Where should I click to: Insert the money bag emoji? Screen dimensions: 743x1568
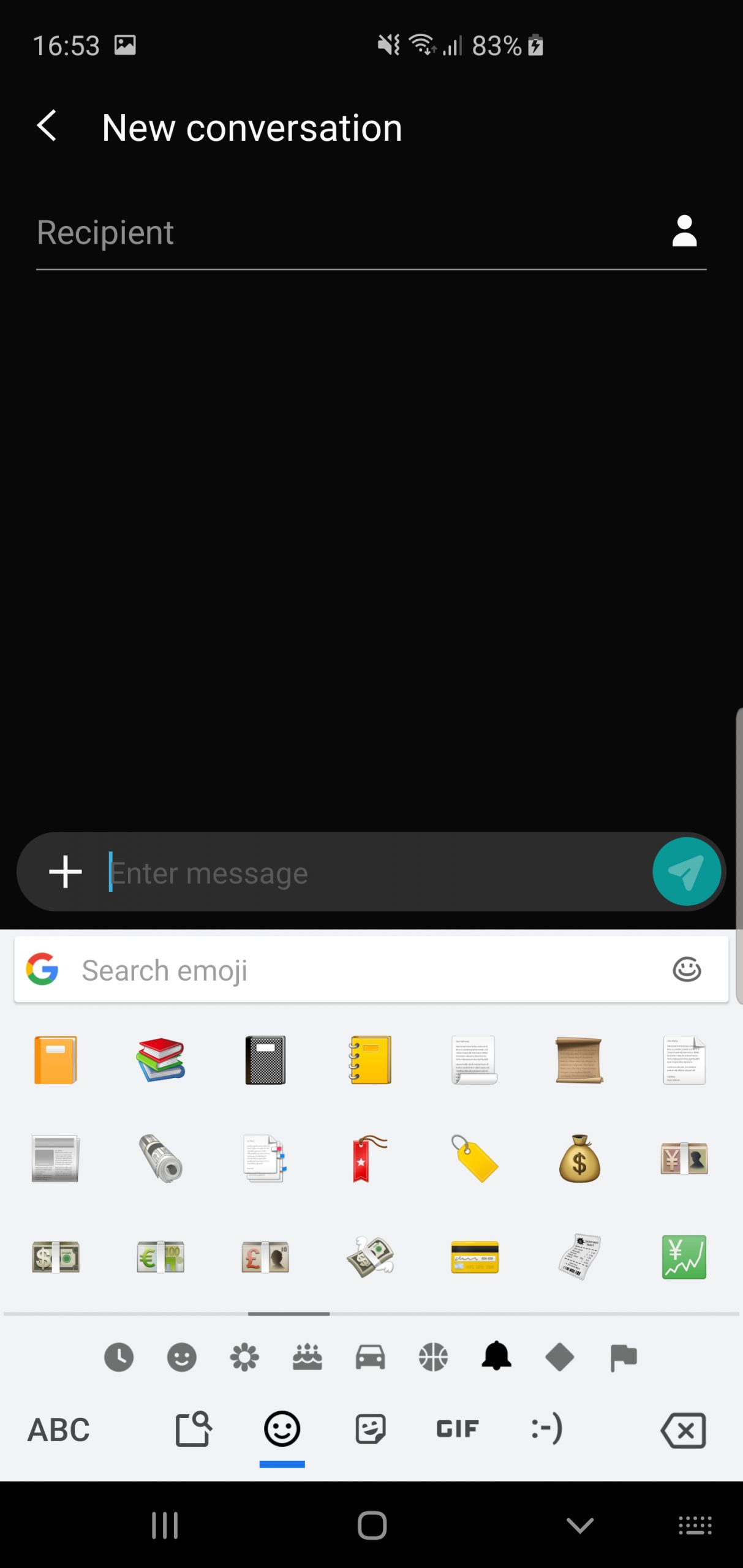pyautogui.click(x=579, y=1158)
